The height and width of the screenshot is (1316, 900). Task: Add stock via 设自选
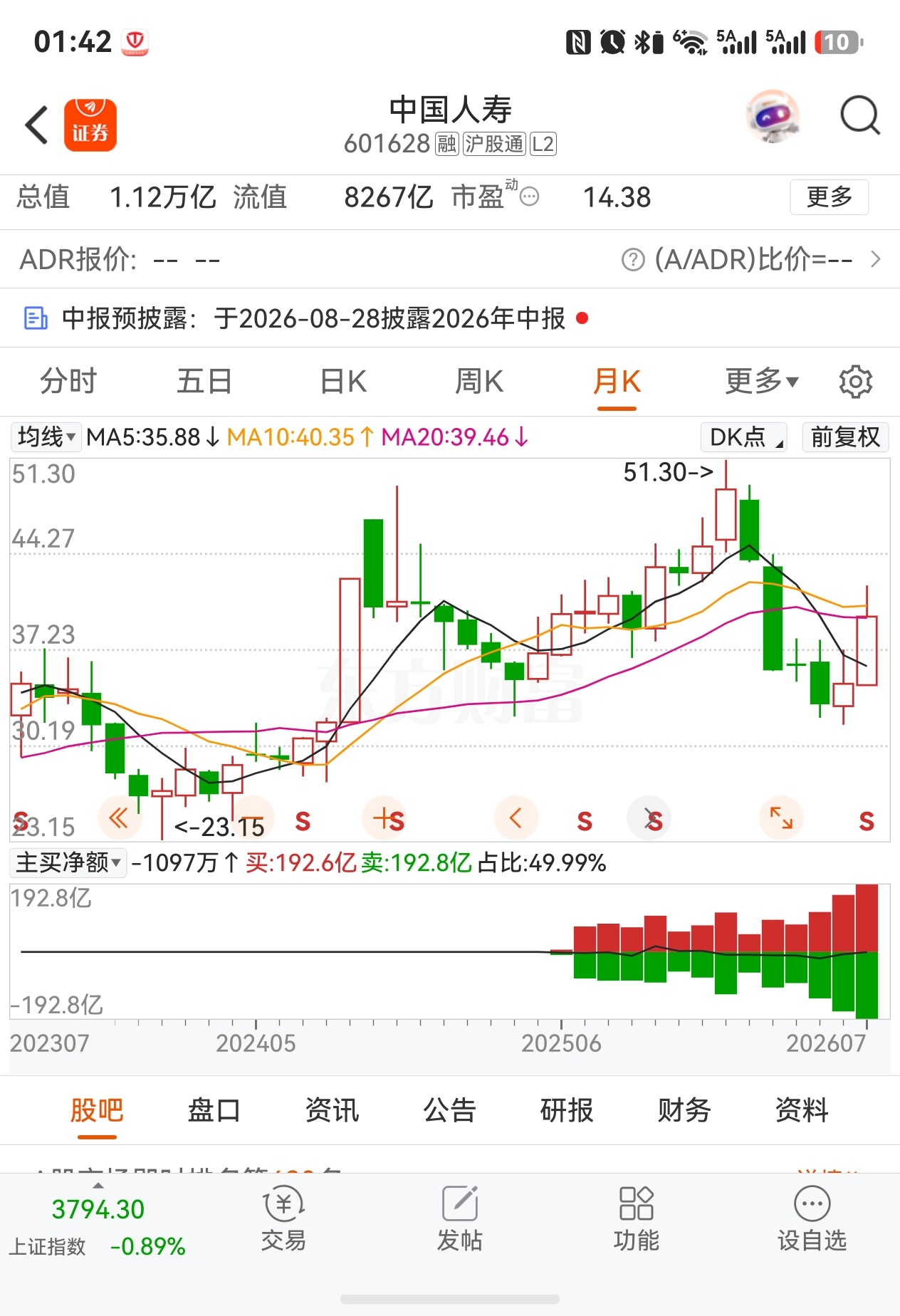(812, 1218)
